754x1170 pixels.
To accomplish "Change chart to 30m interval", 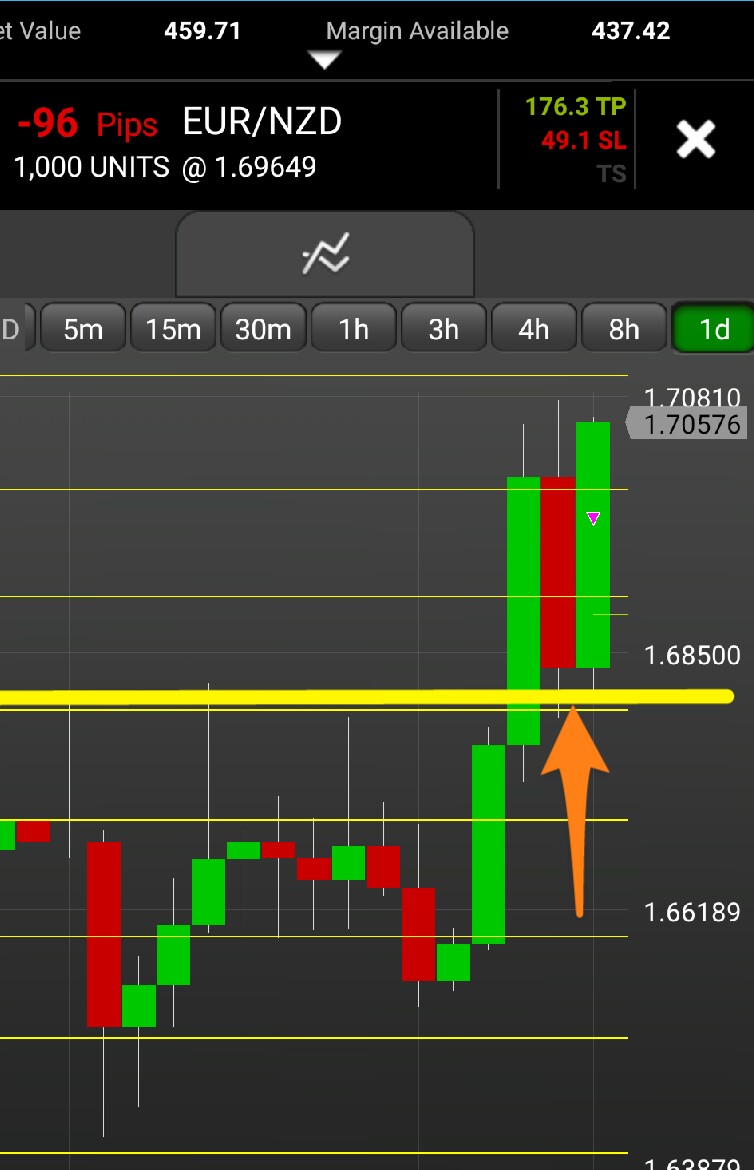I will pos(263,329).
